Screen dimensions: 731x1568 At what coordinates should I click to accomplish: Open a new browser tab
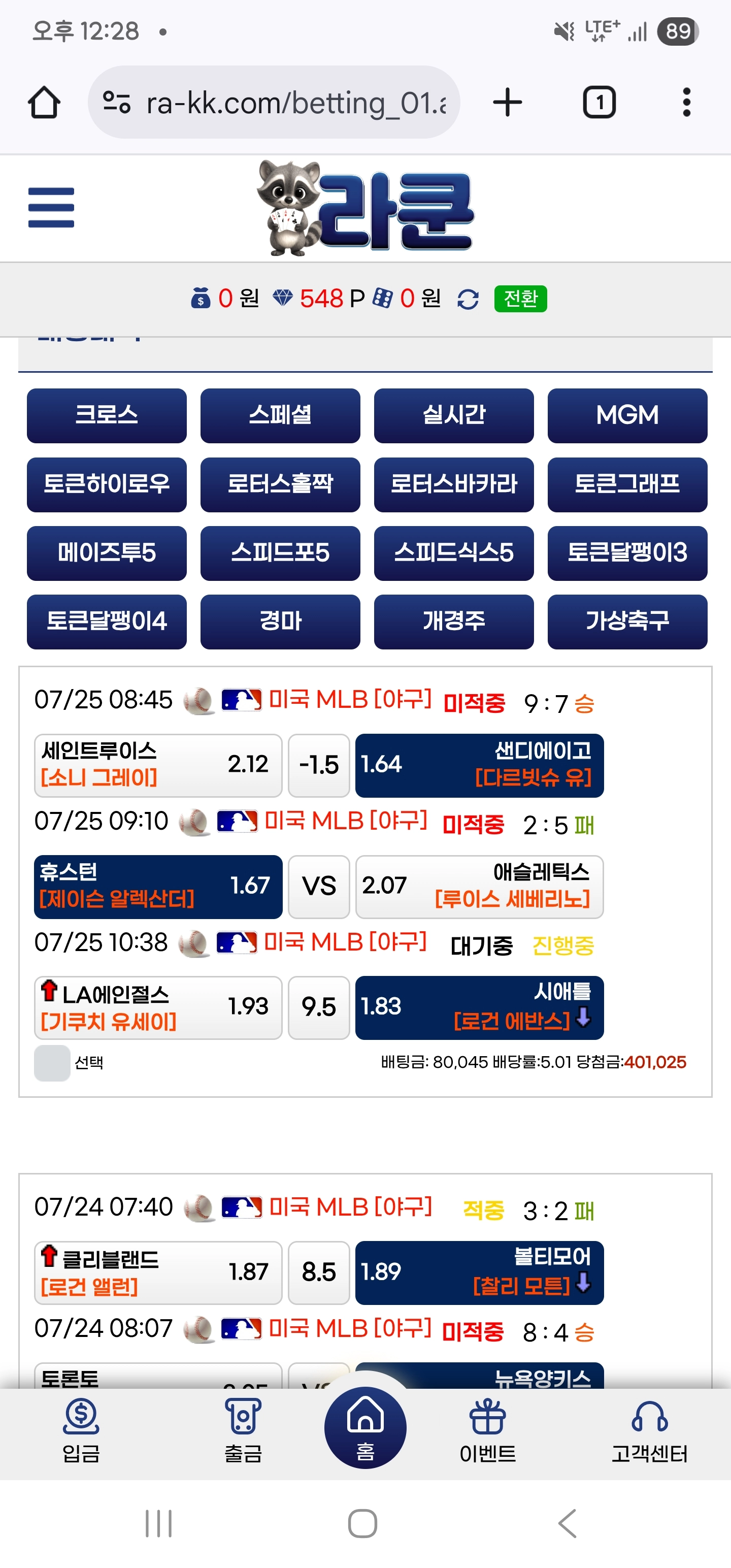click(507, 102)
